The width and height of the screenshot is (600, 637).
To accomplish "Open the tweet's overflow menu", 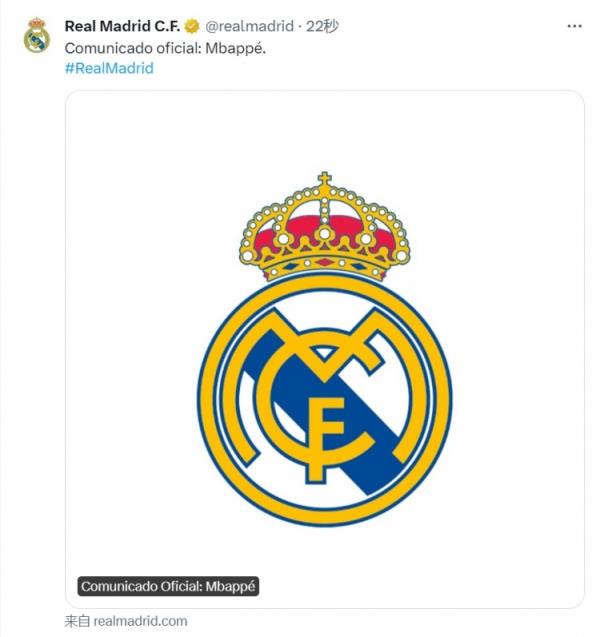I will 573,26.
